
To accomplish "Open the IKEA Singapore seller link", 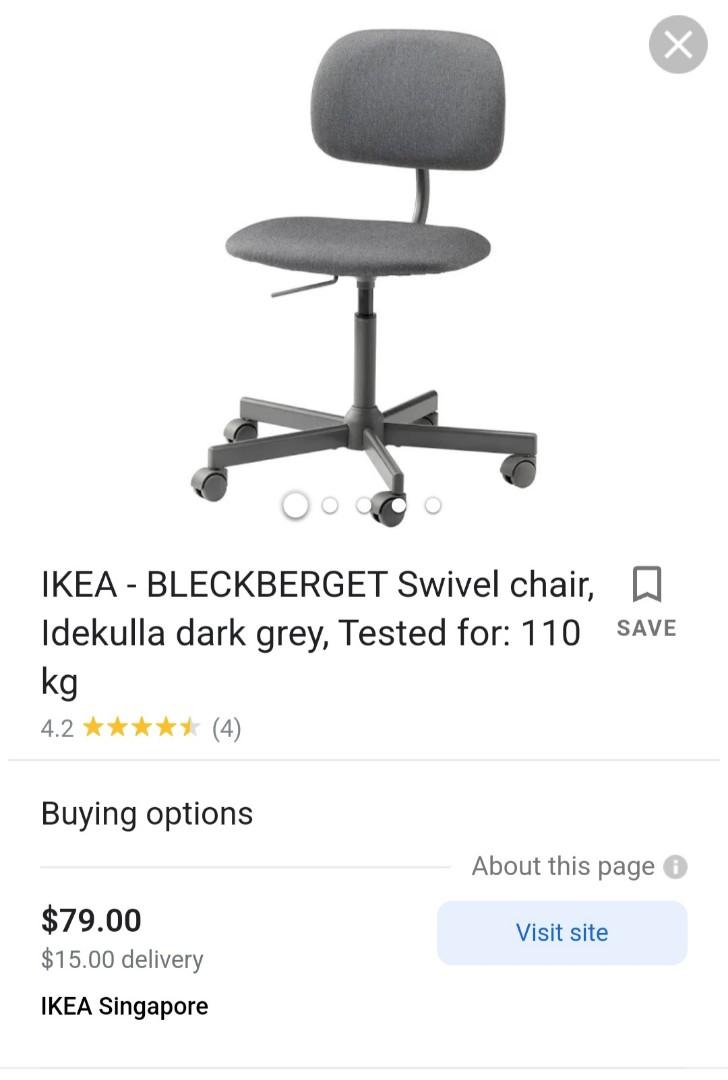I will [123, 1006].
